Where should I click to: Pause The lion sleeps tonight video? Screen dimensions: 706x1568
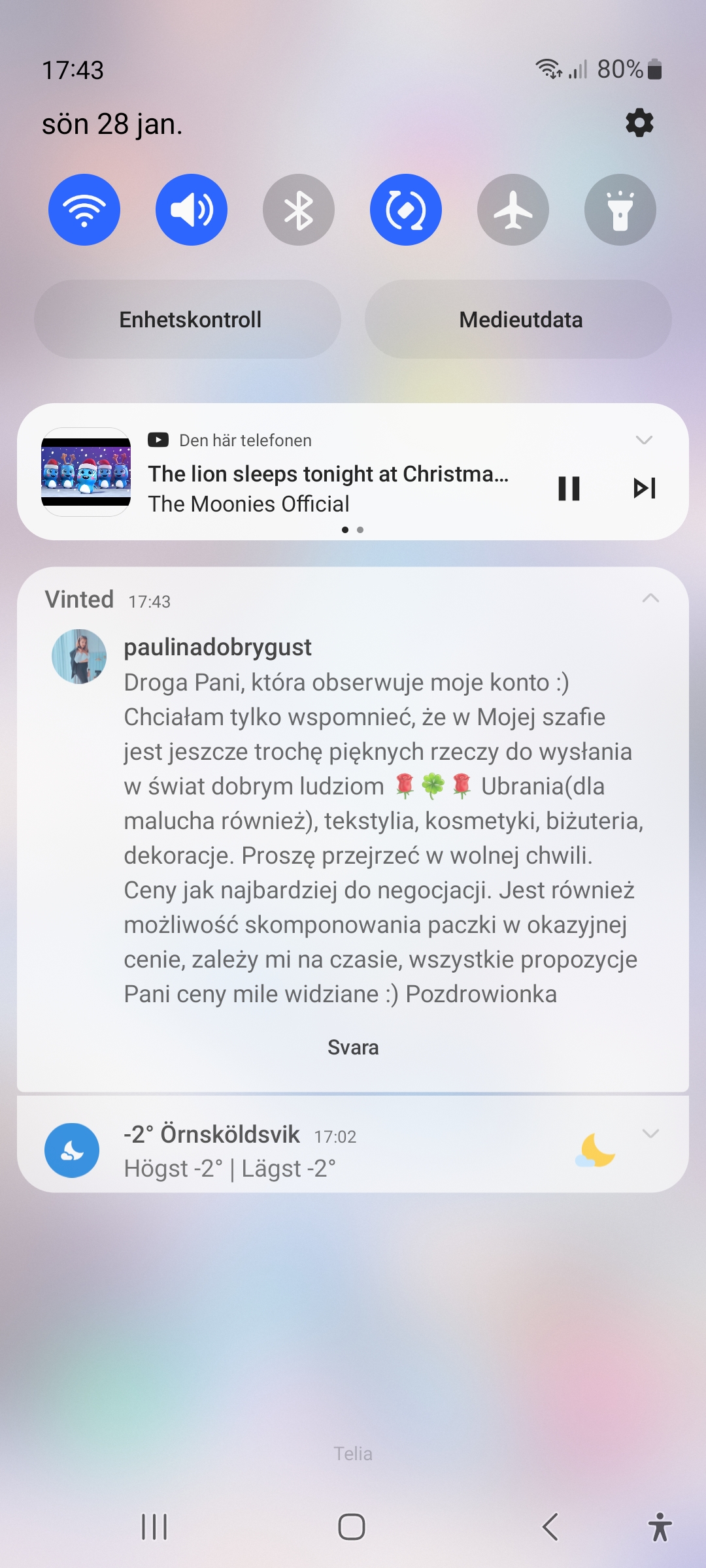click(569, 488)
